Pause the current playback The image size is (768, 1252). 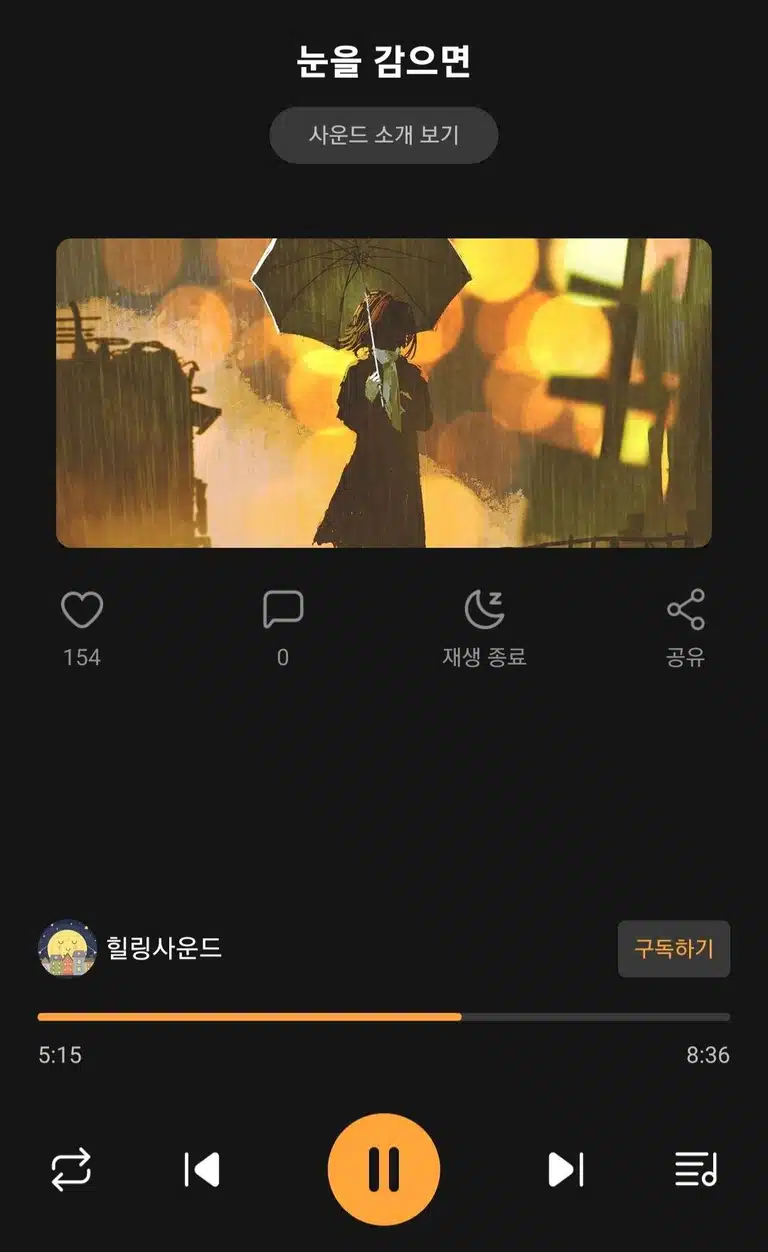(384, 1169)
